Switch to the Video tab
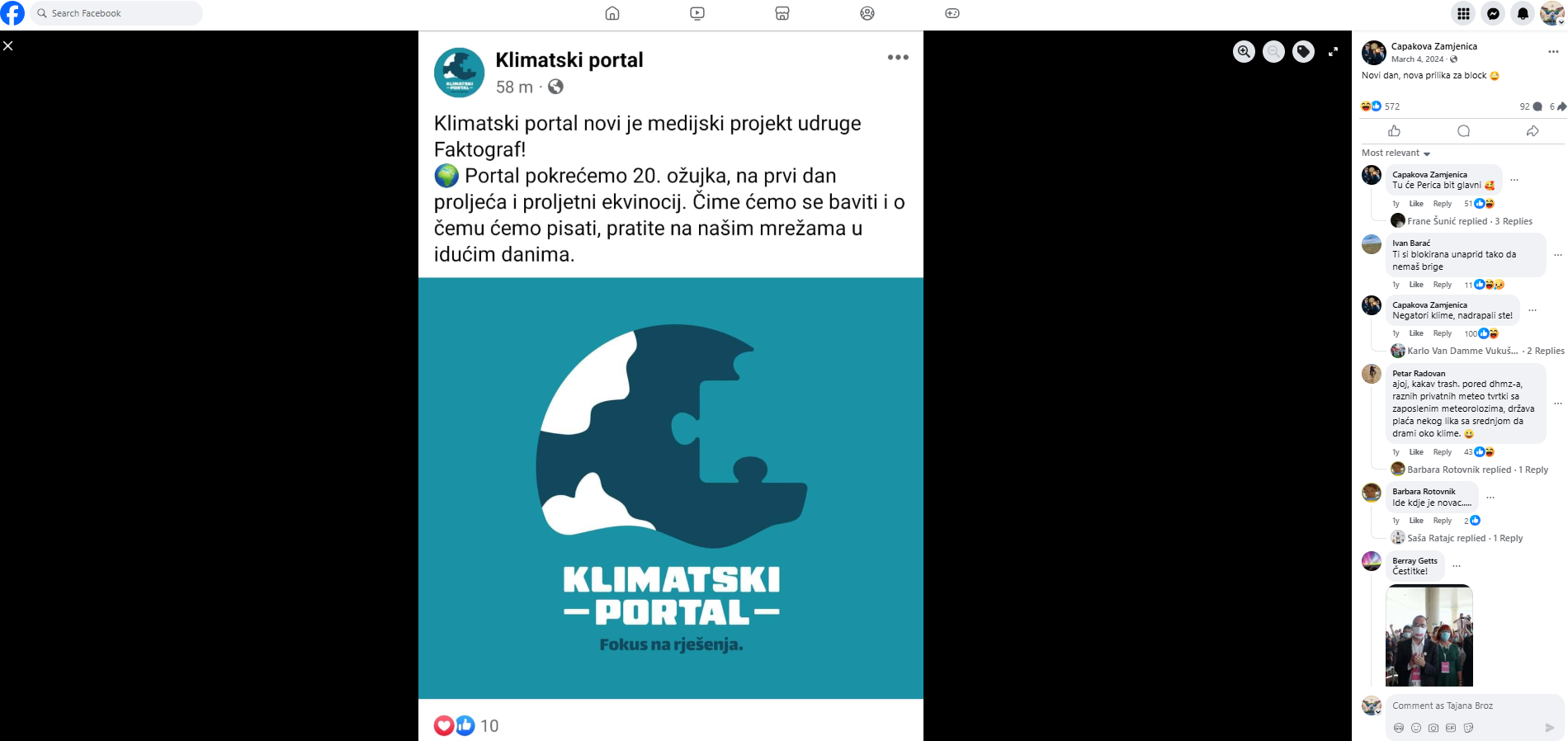 [697, 13]
